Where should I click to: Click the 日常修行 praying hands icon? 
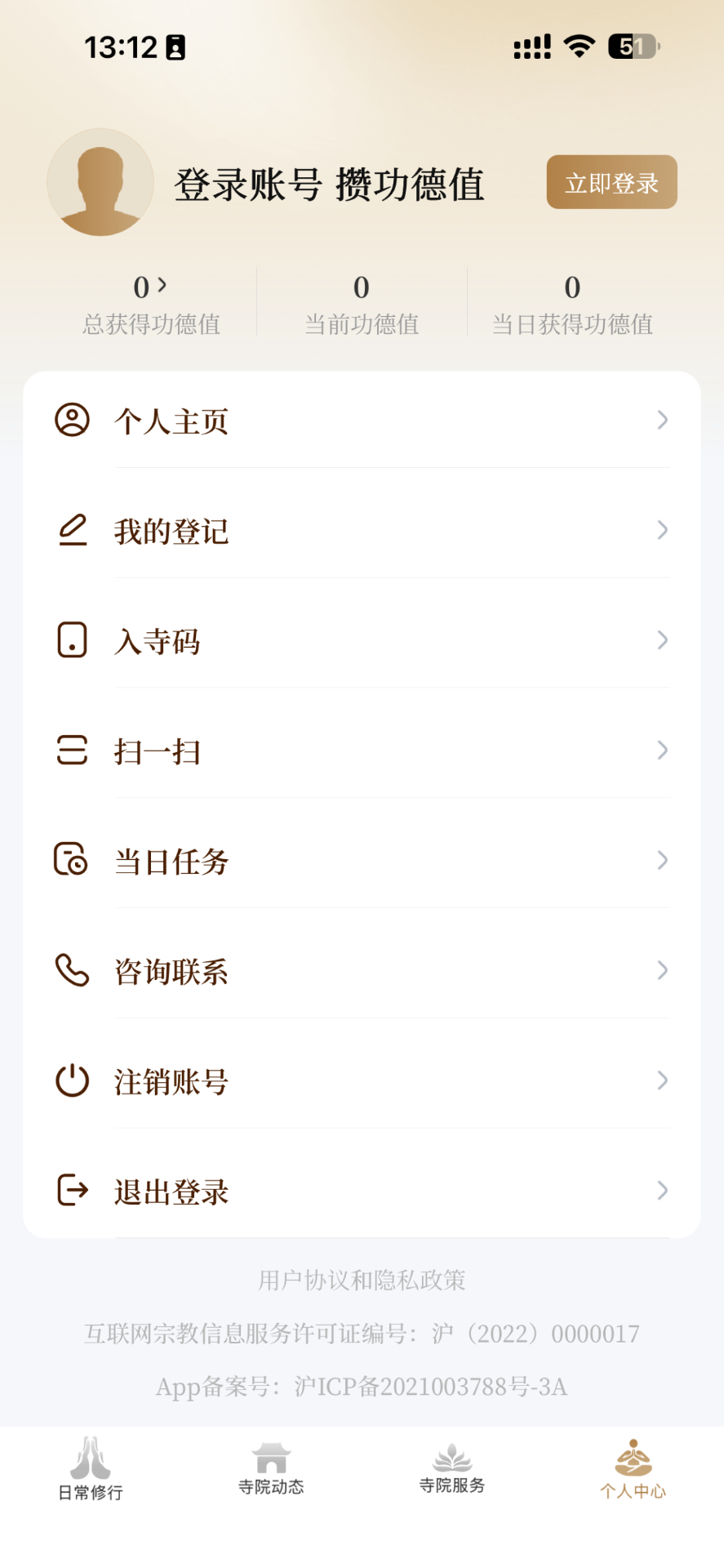pos(90,1462)
